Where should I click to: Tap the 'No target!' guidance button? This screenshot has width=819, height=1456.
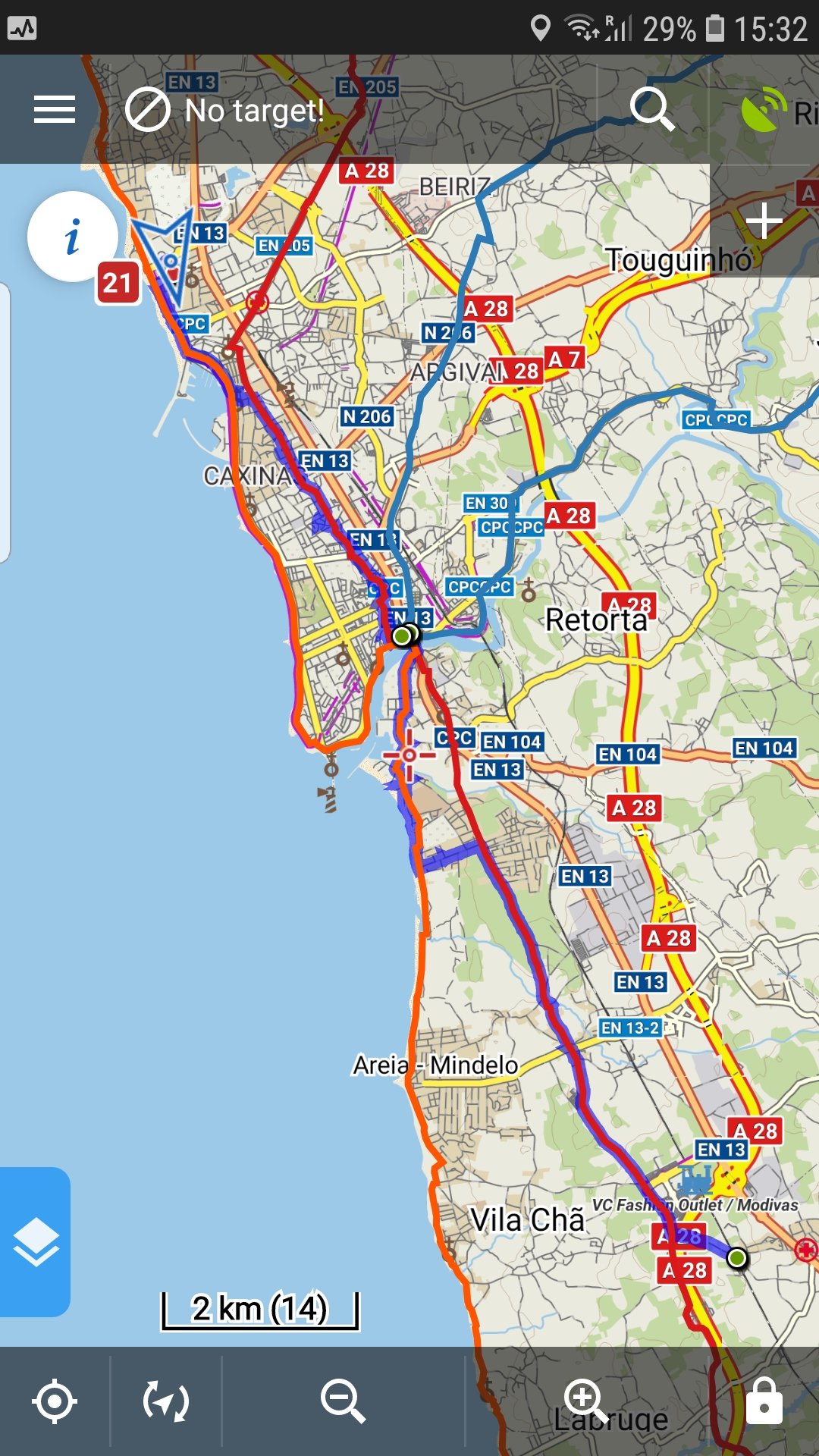click(224, 110)
